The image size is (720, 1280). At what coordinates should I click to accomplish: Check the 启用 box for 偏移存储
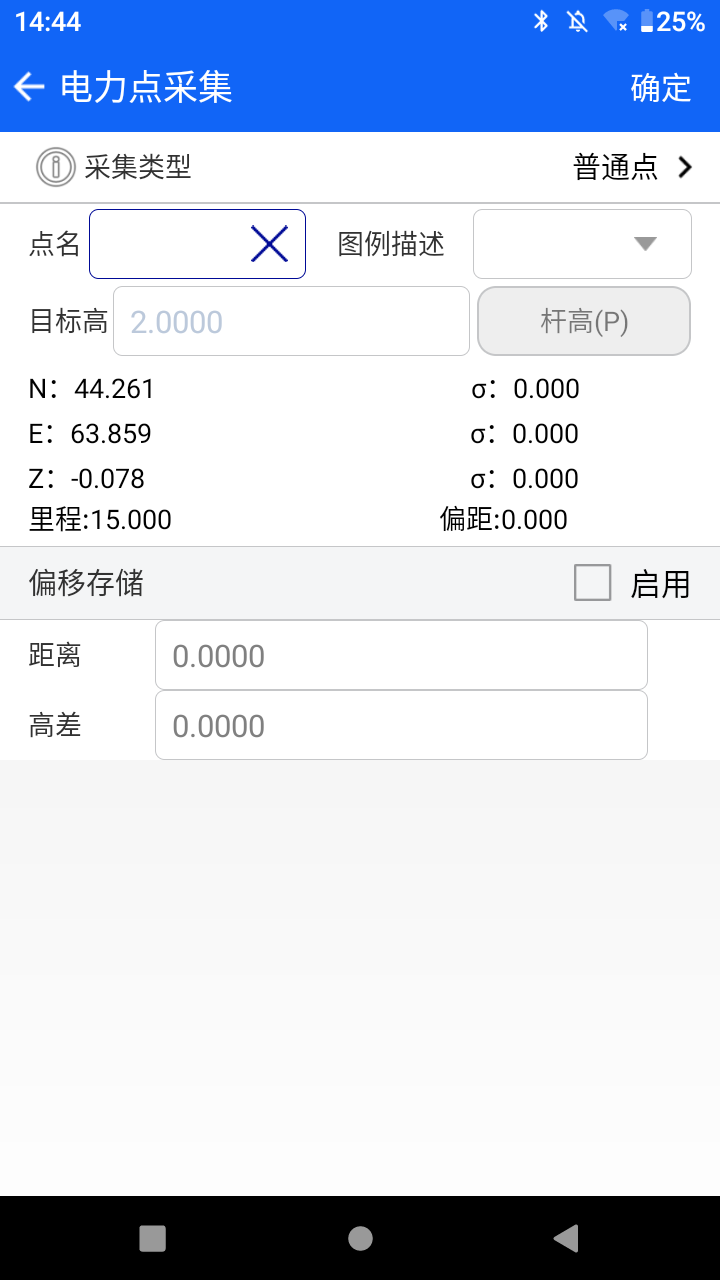point(593,583)
